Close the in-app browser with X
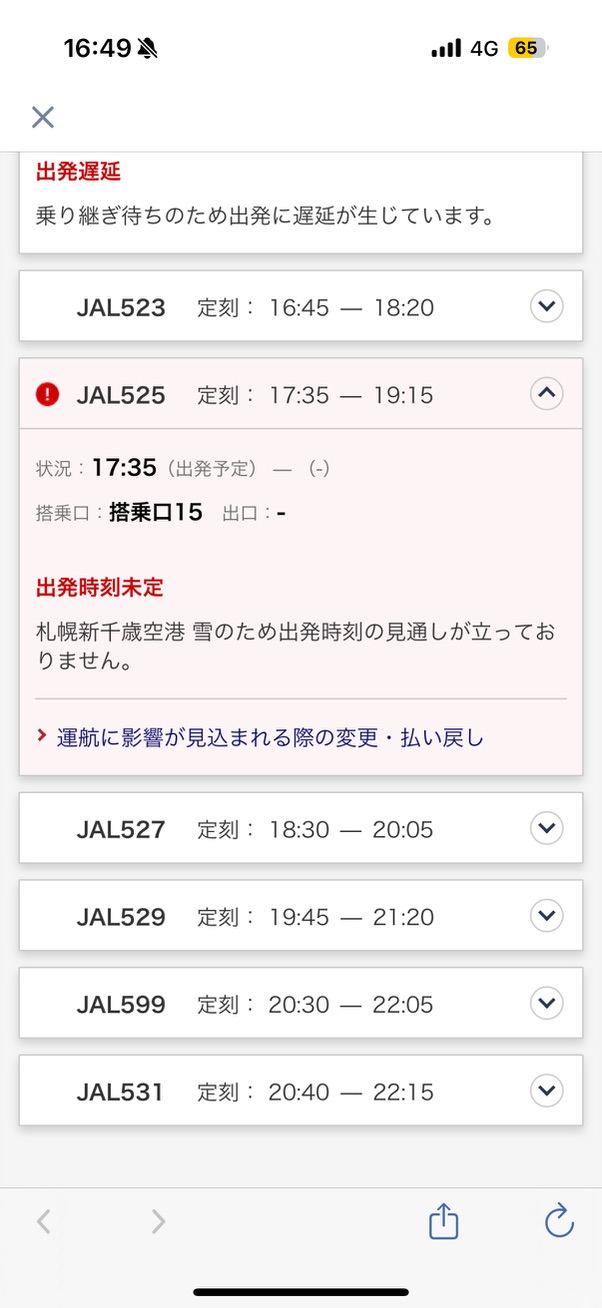The image size is (602, 1308). click(x=42, y=117)
